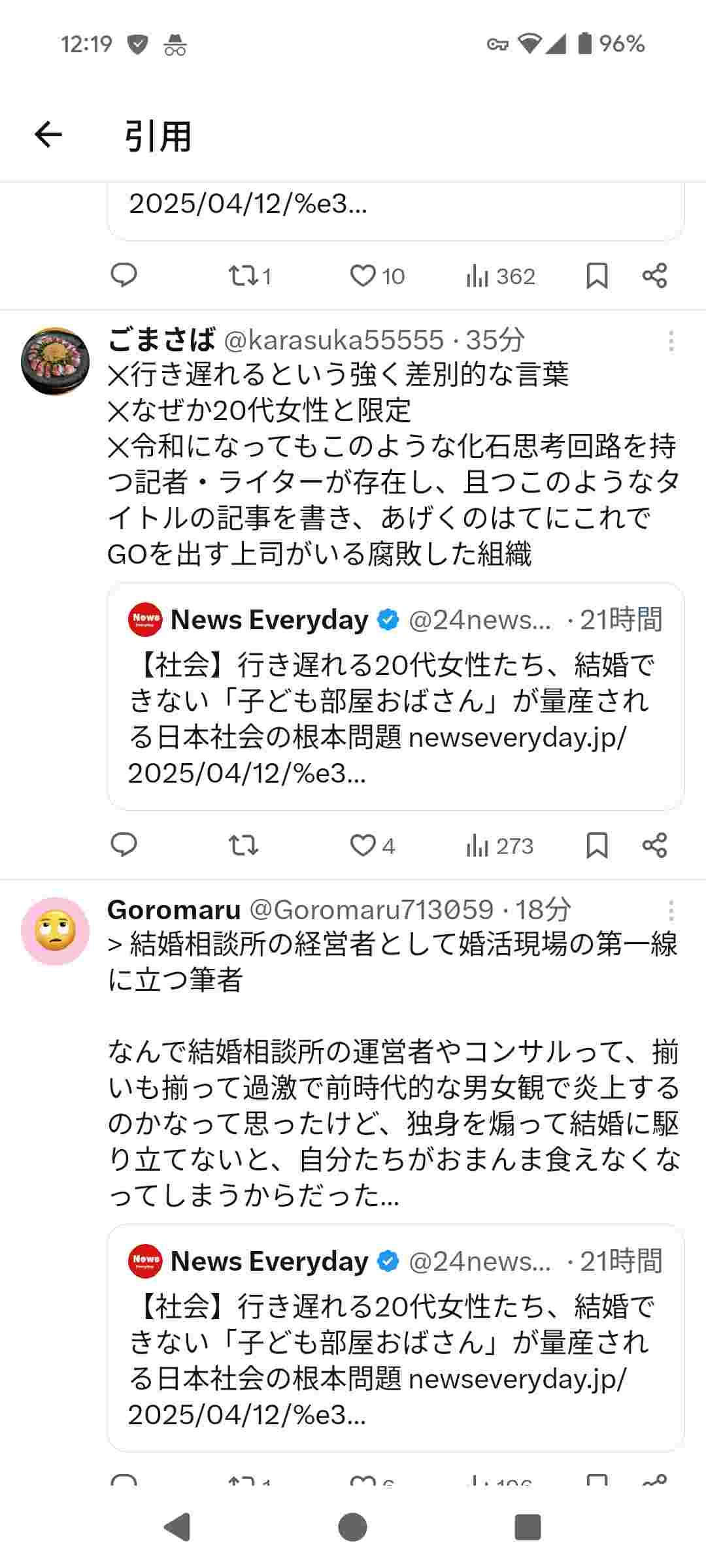Viewport: 706px width, 1568px height.
Task: Open the share icon on the top tweet
Action: [654, 276]
